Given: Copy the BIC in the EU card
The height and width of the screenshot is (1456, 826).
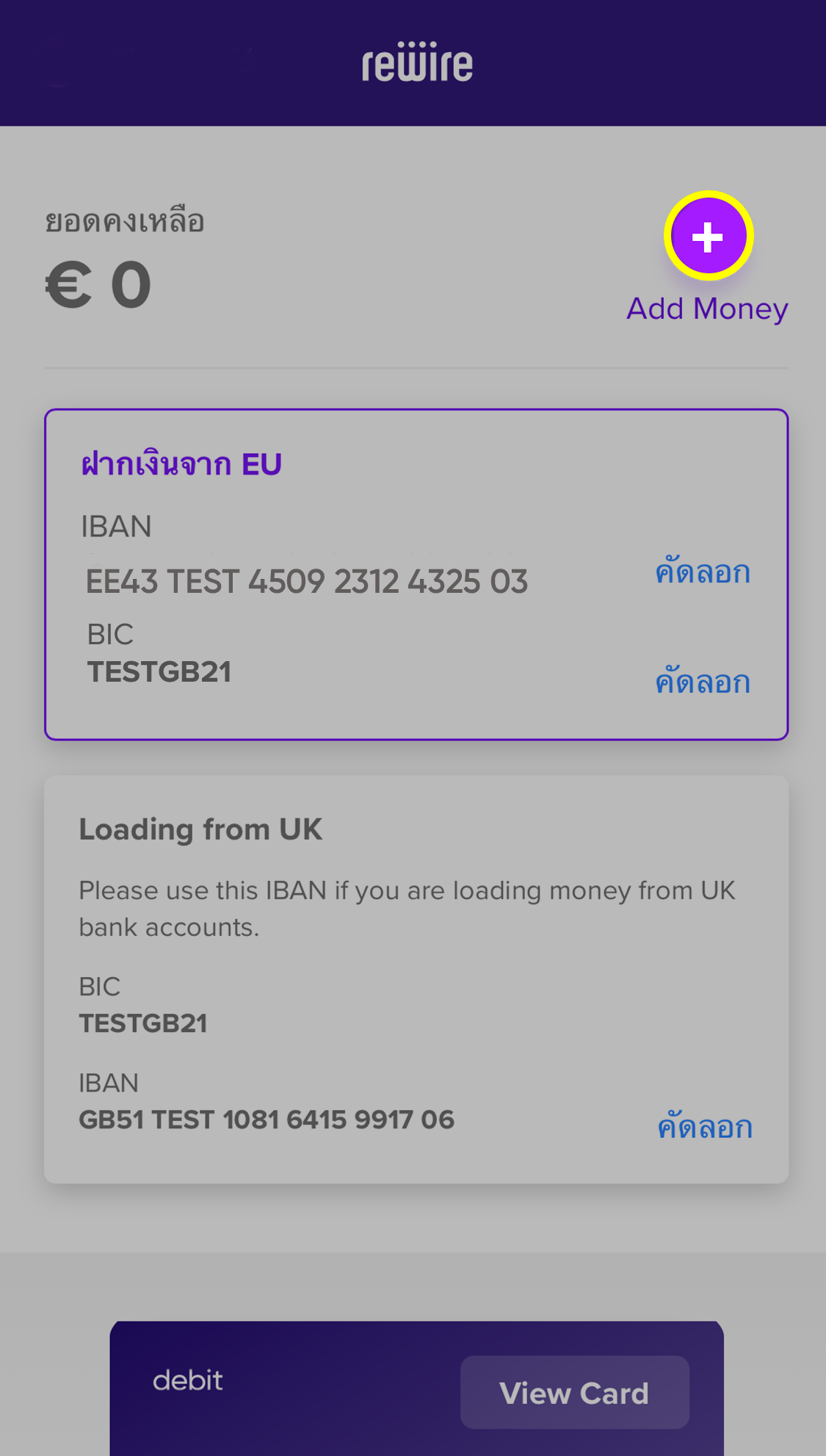Looking at the screenshot, I should point(702,682).
